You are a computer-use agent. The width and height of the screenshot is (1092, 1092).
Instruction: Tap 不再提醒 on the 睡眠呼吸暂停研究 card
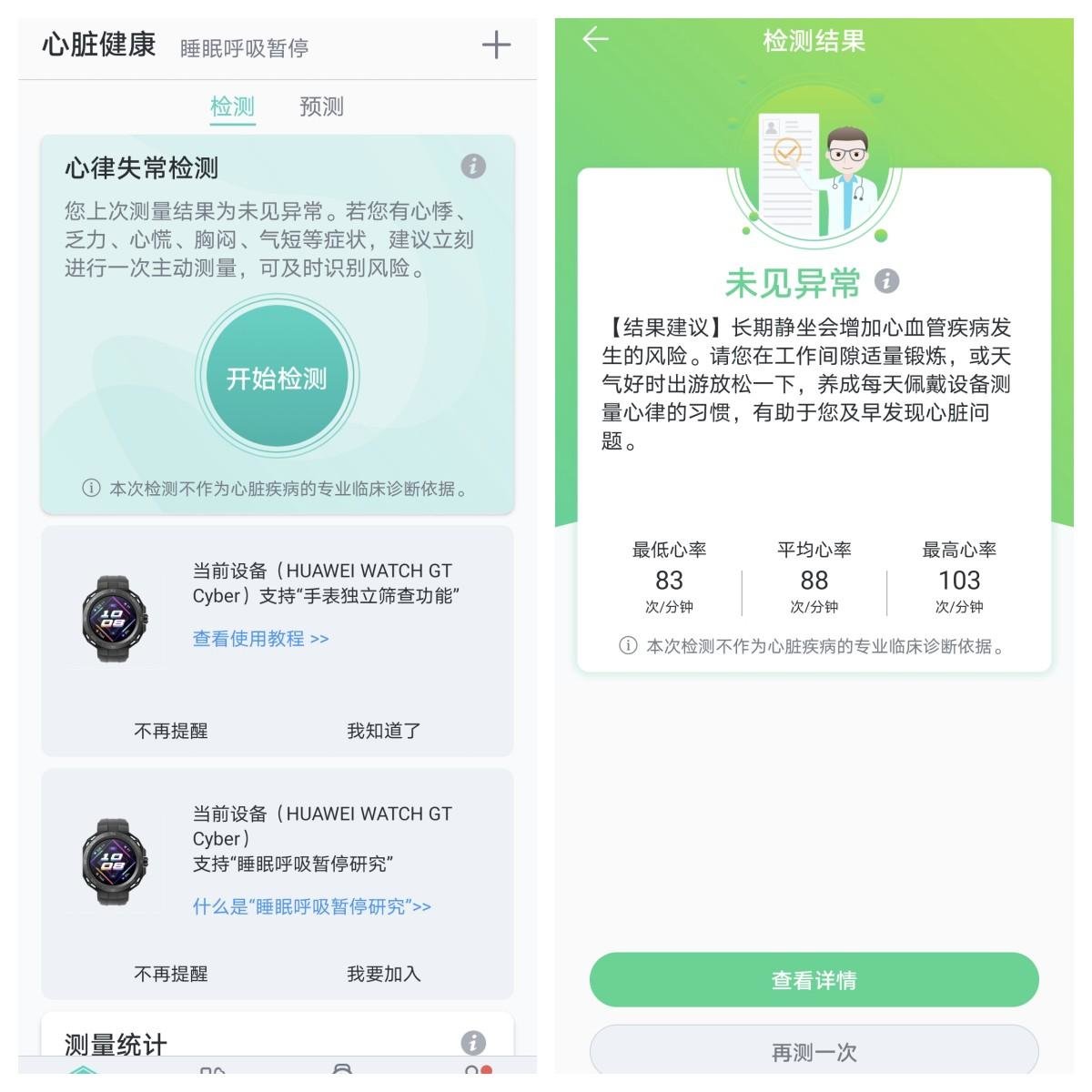click(171, 974)
